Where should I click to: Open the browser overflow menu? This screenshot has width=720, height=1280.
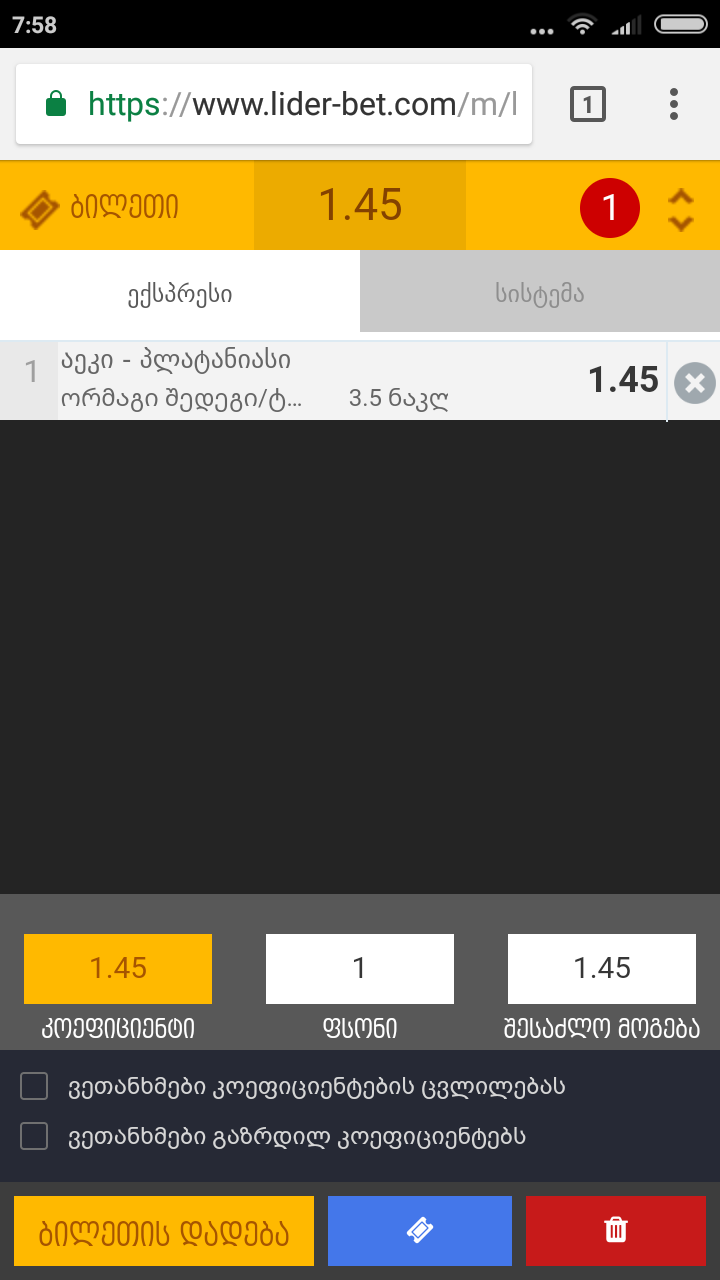pos(674,104)
